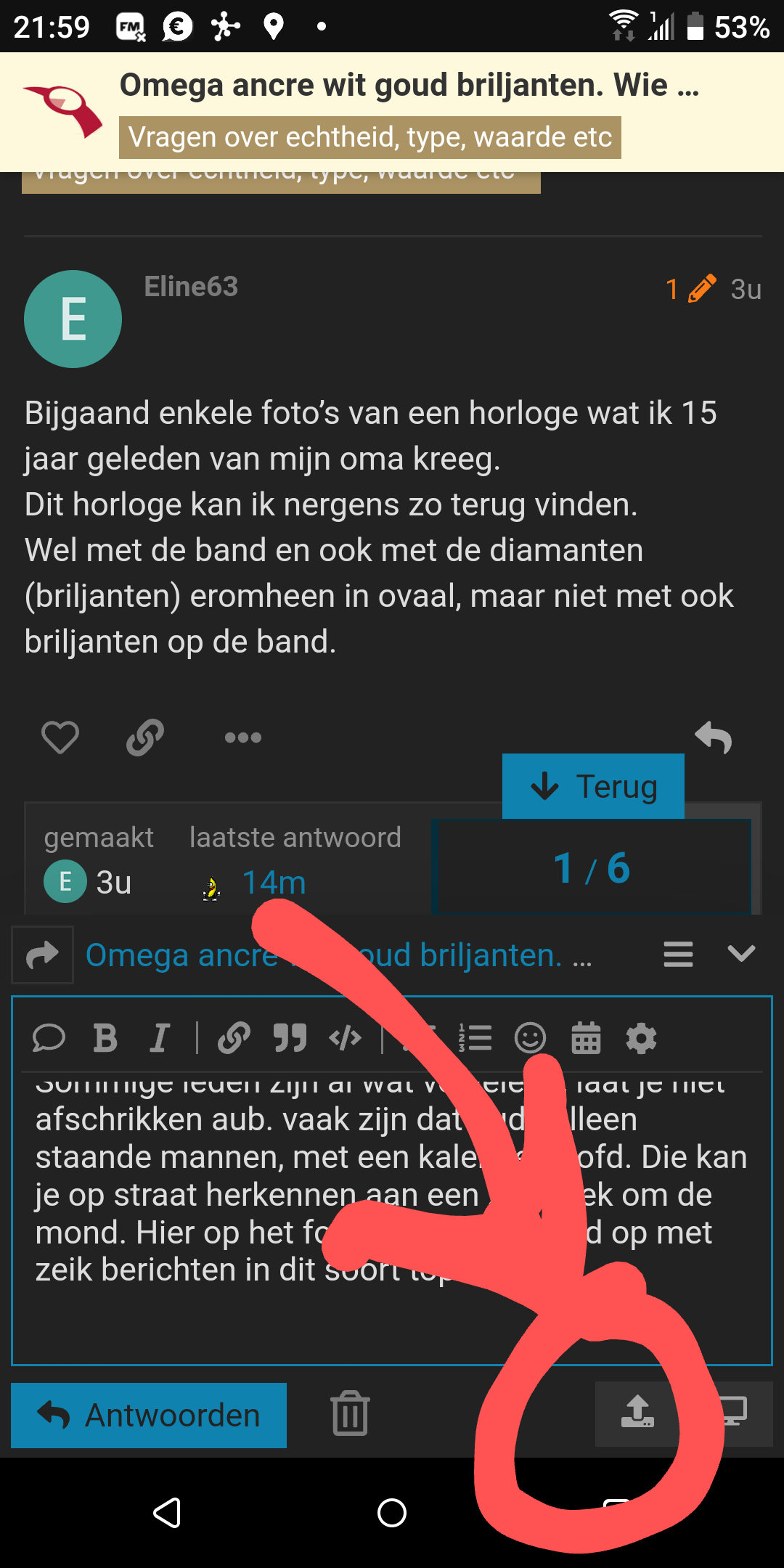Submit the reply with Antwoorden
This screenshot has width=784, height=1568.
tap(149, 1416)
